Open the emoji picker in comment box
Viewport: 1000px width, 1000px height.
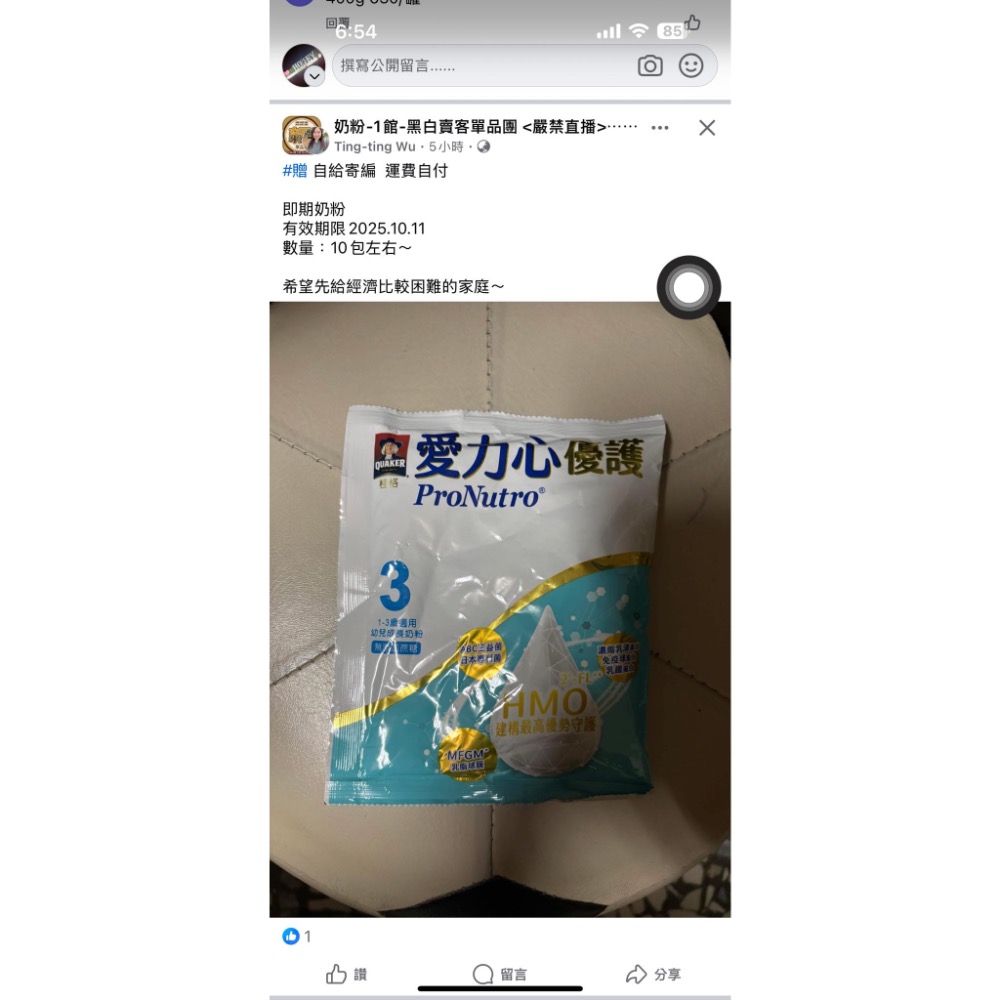691,66
